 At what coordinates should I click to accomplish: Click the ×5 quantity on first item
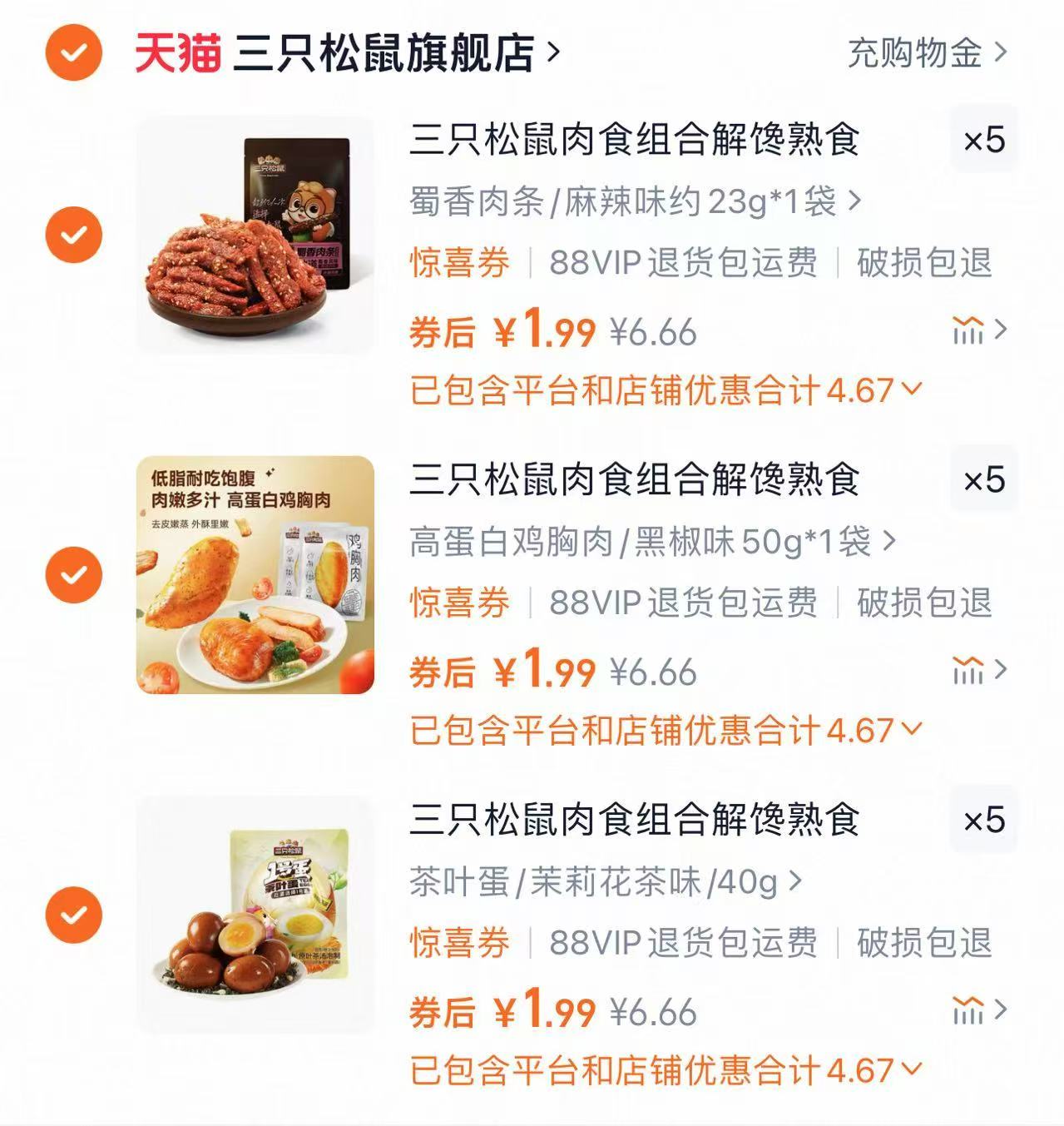click(x=986, y=137)
